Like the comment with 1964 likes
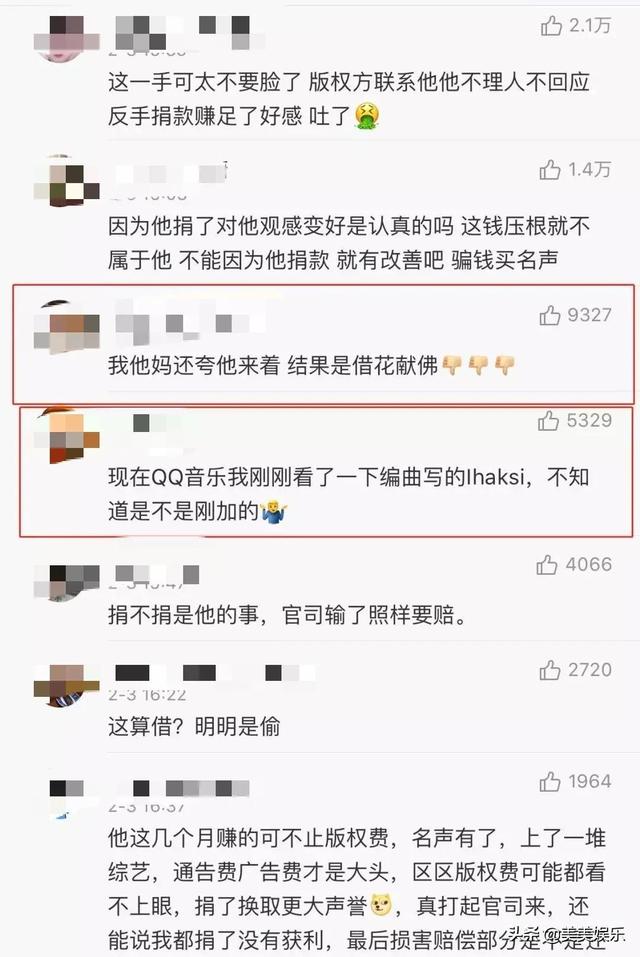The image size is (640, 957). pyautogui.click(x=550, y=781)
